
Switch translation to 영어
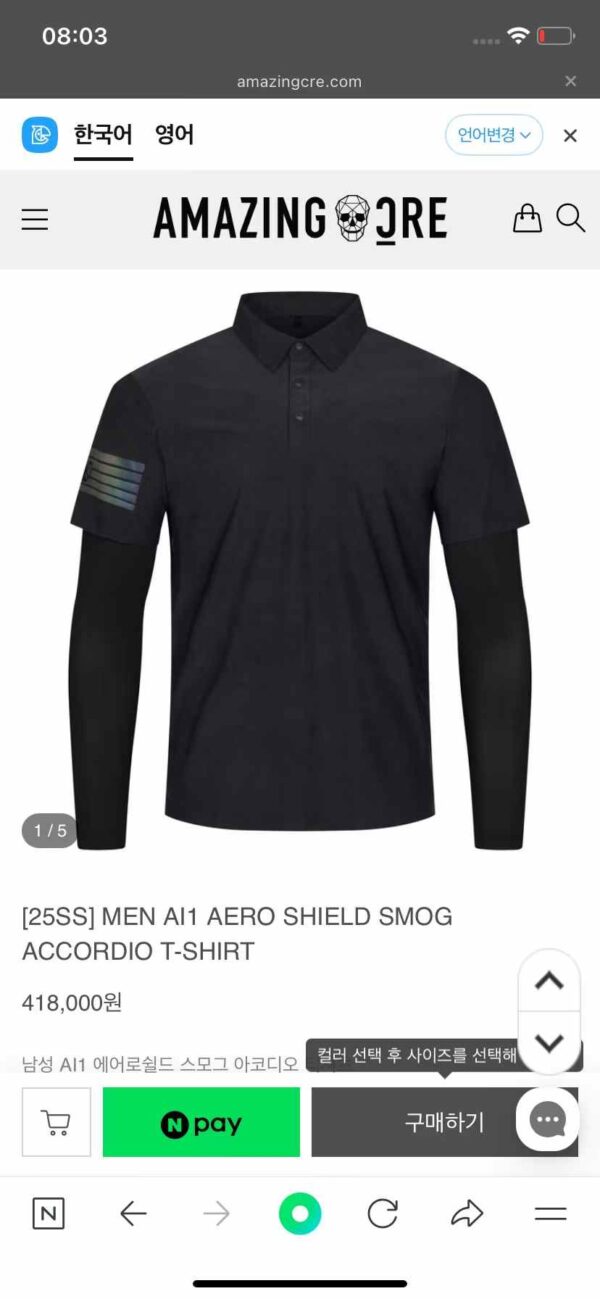click(174, 135)
